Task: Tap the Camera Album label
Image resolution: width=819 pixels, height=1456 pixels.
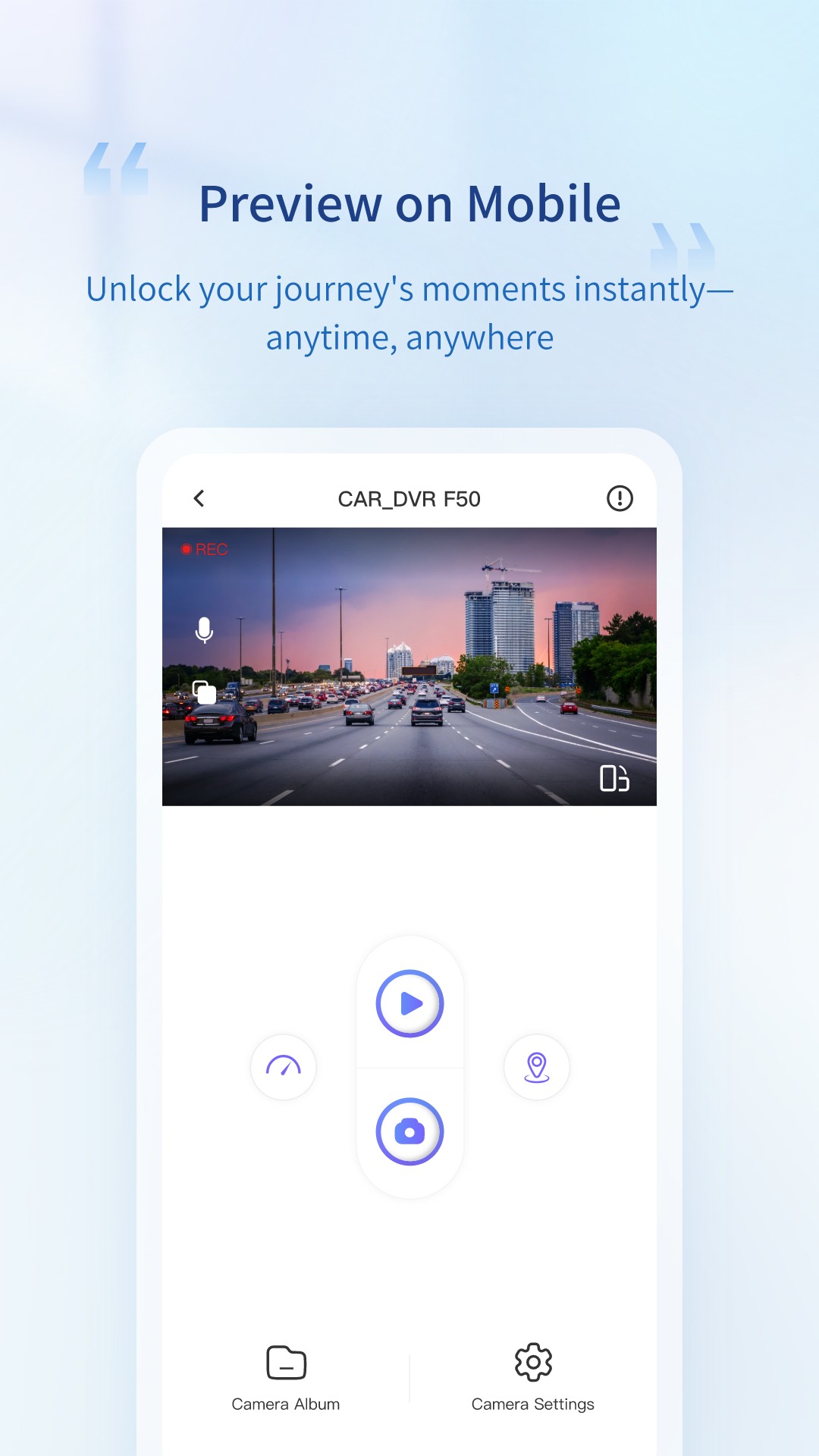Action: click(x=285, y=1404)
